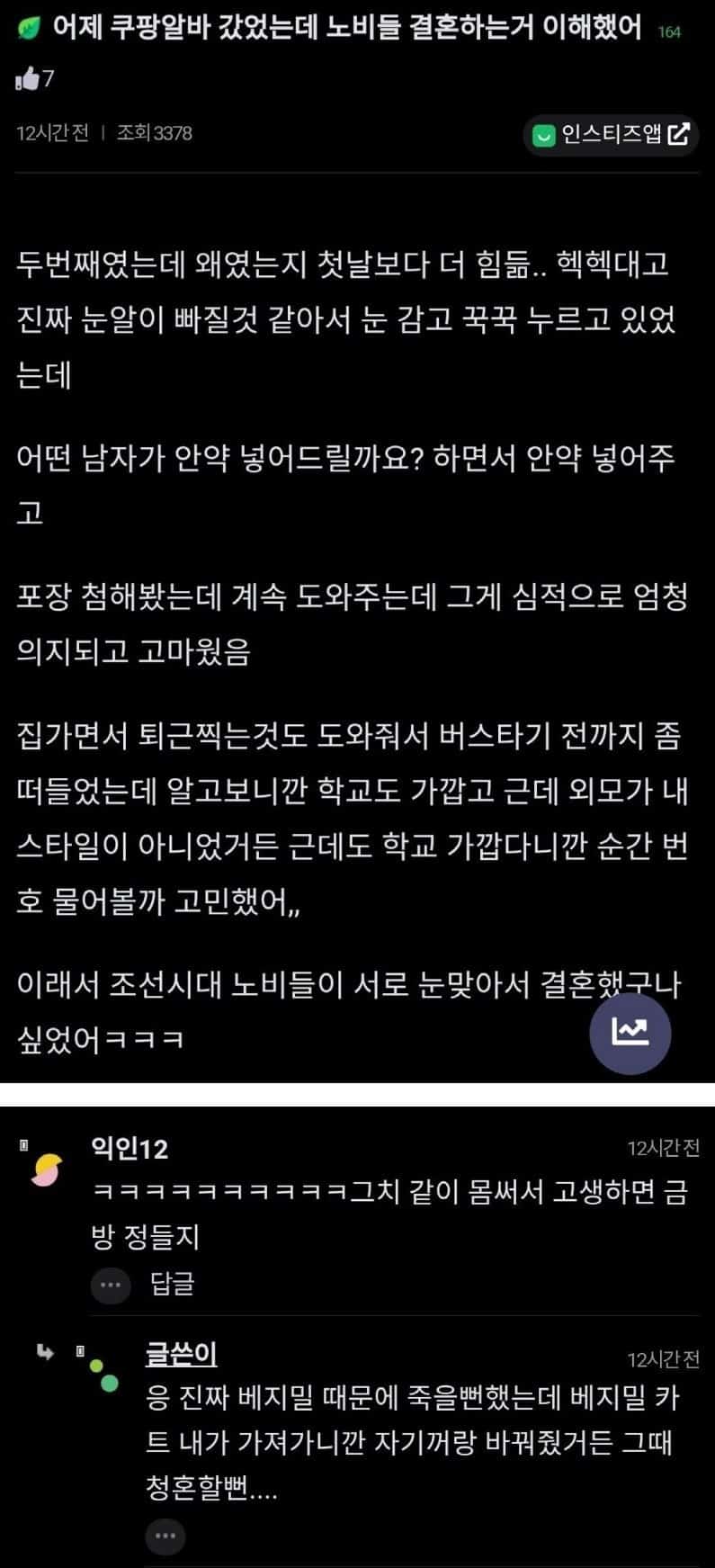
Task: Open the 글쓴이 profile link
Action: 181,1354
